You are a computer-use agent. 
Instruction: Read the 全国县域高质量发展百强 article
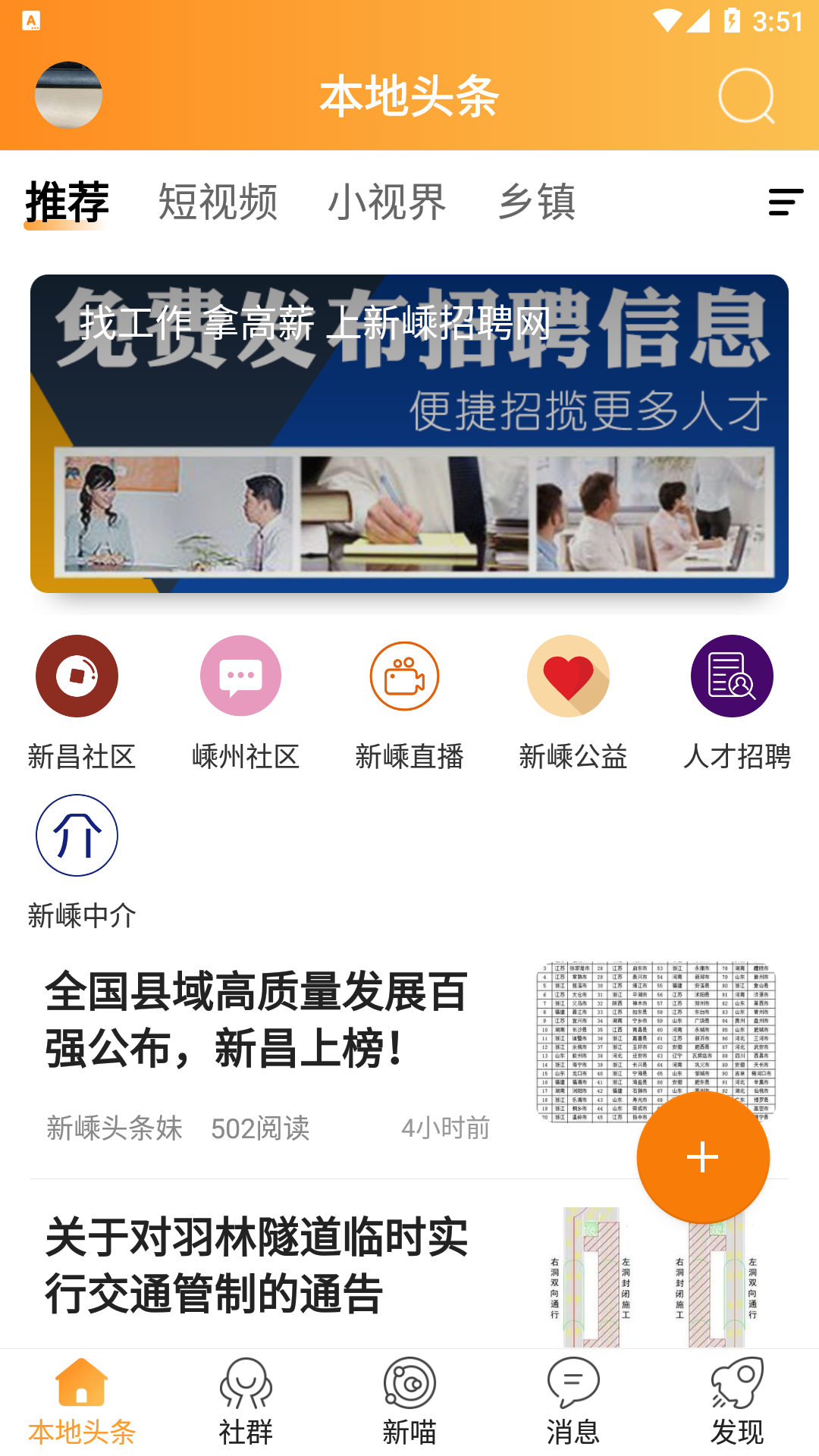coord(258,1020)
